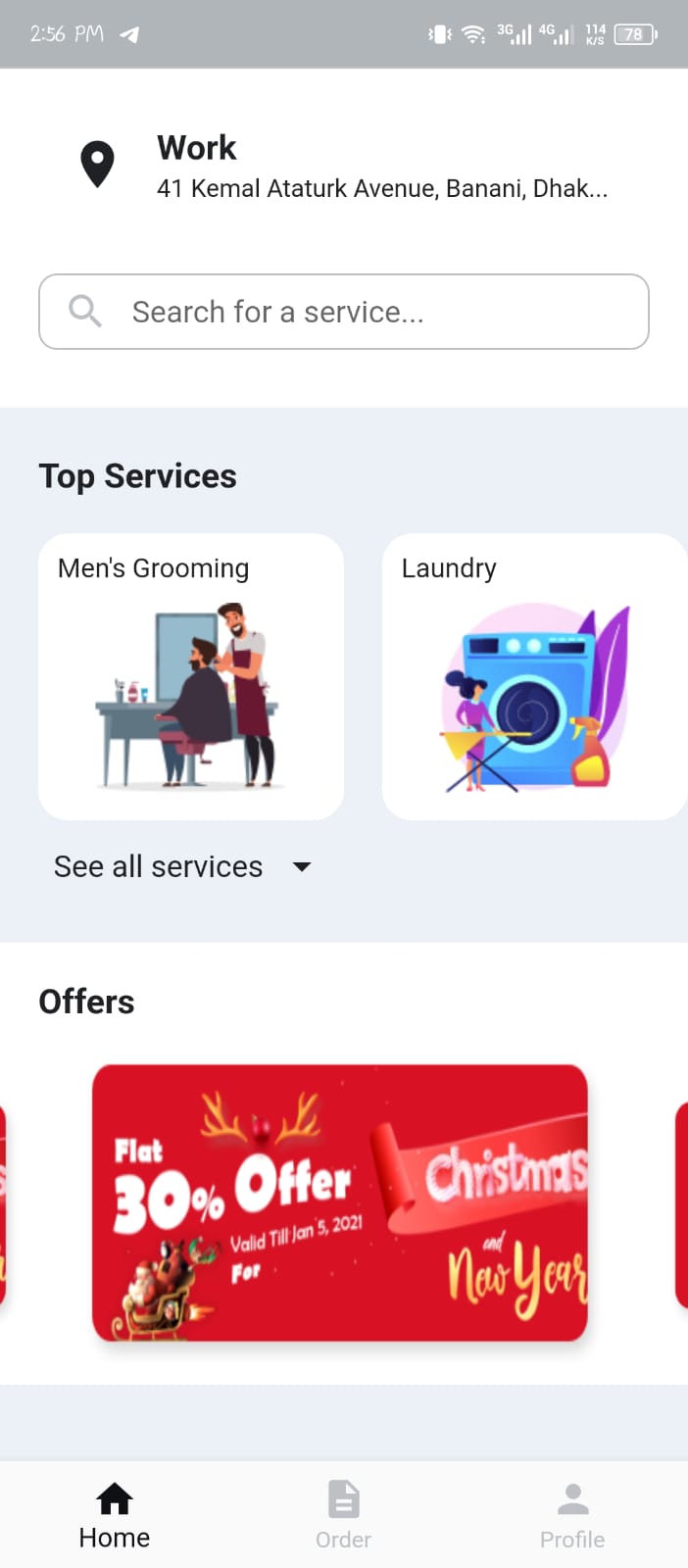Viewport: 688px width, 1568px height.
Task: Tap the Search for a service field
Action: 343,312
